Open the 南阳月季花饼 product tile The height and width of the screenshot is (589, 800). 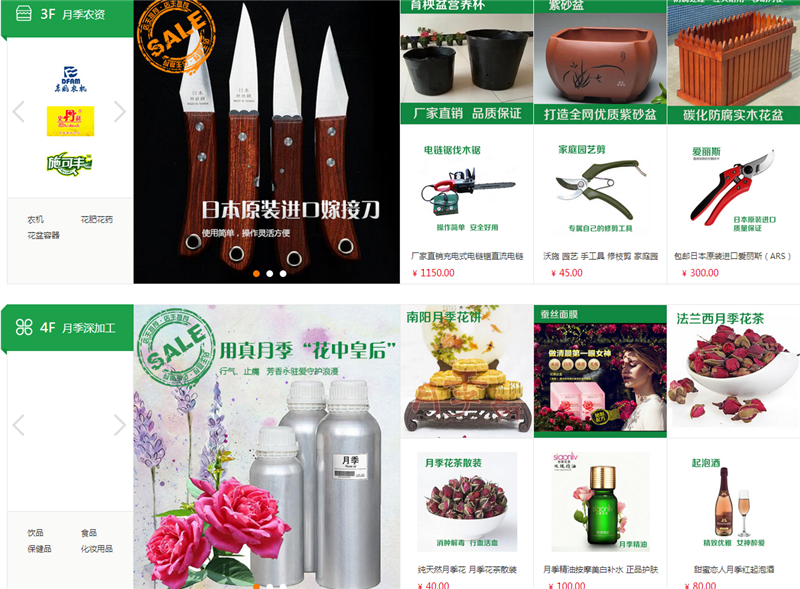[x=466, y=372]
